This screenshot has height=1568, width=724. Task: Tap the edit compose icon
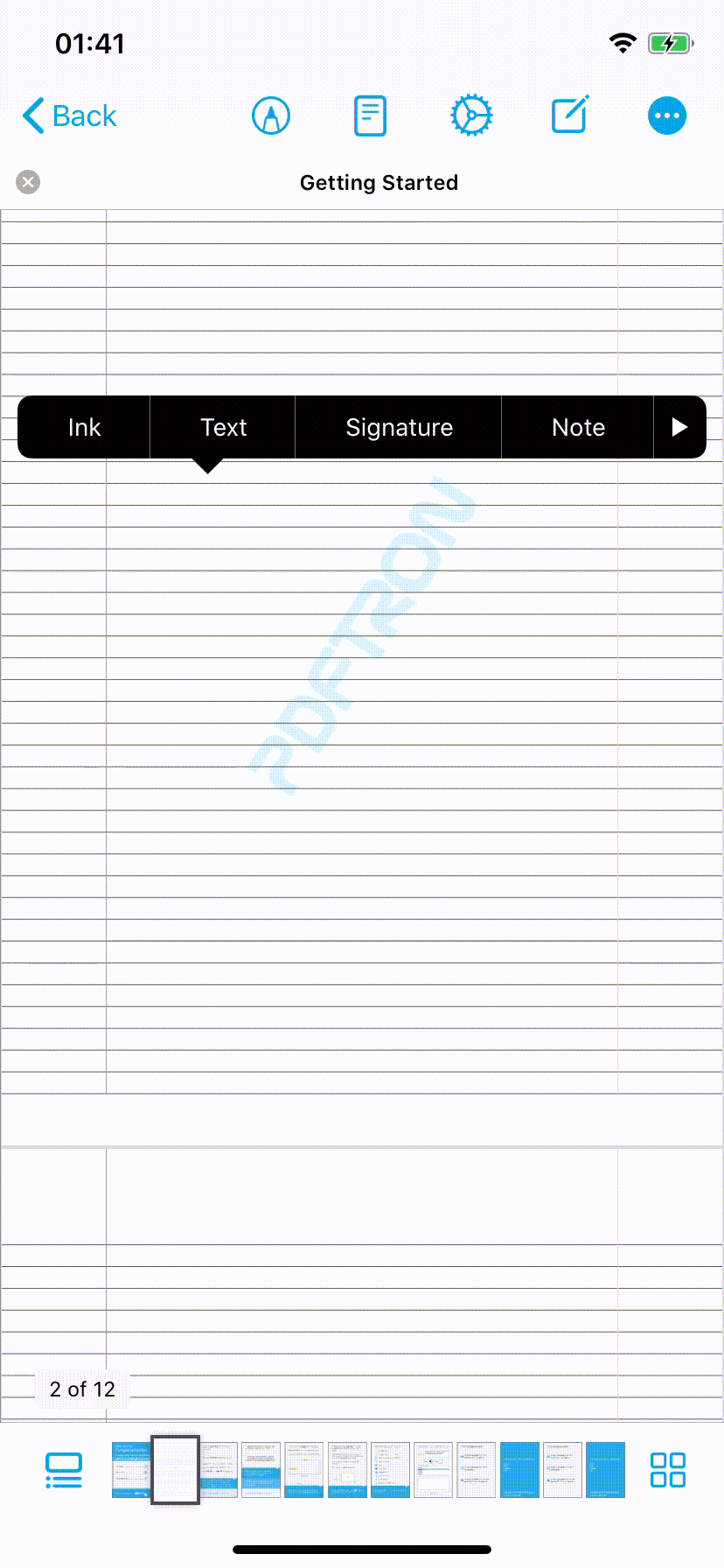570,115
